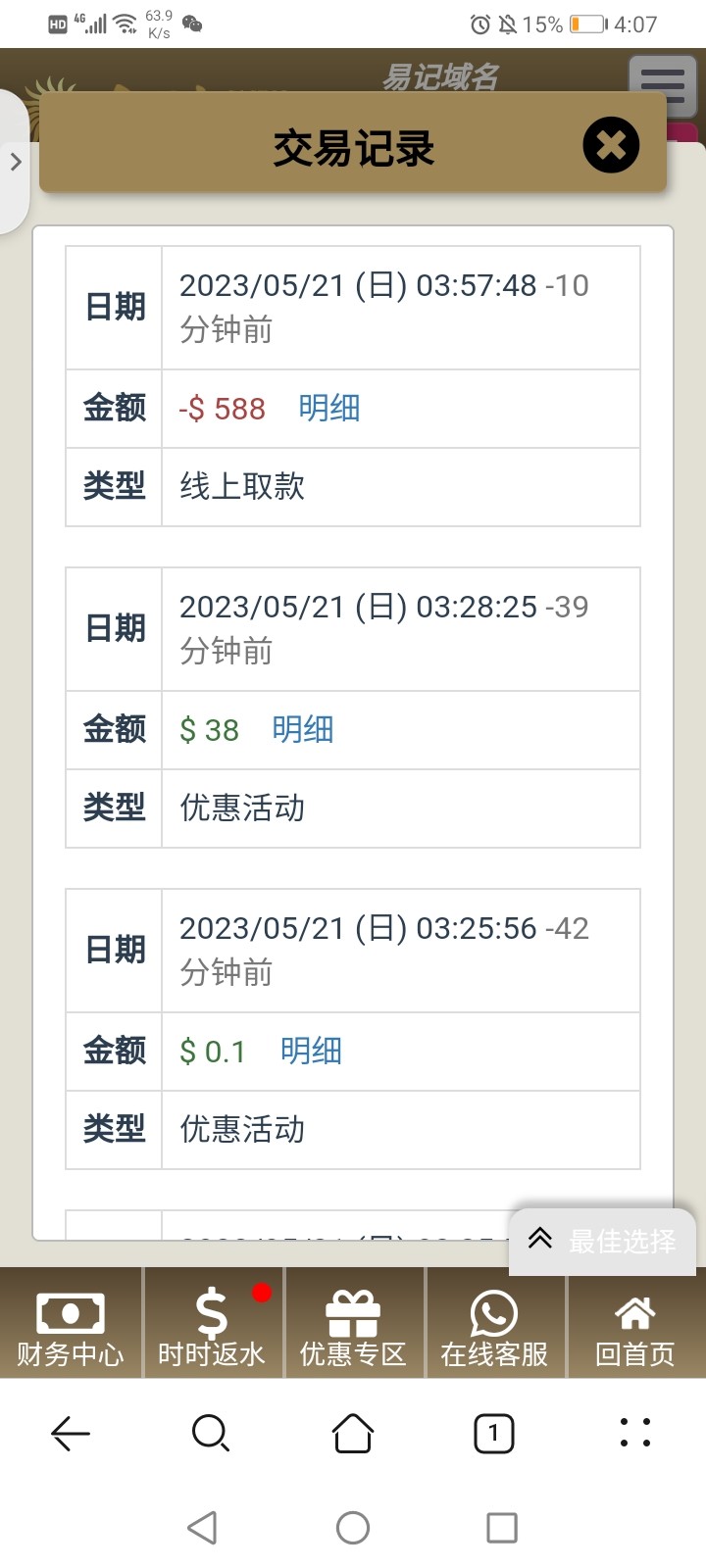
Task: Tap the browser search magnifier icon
Action: 211,1433
